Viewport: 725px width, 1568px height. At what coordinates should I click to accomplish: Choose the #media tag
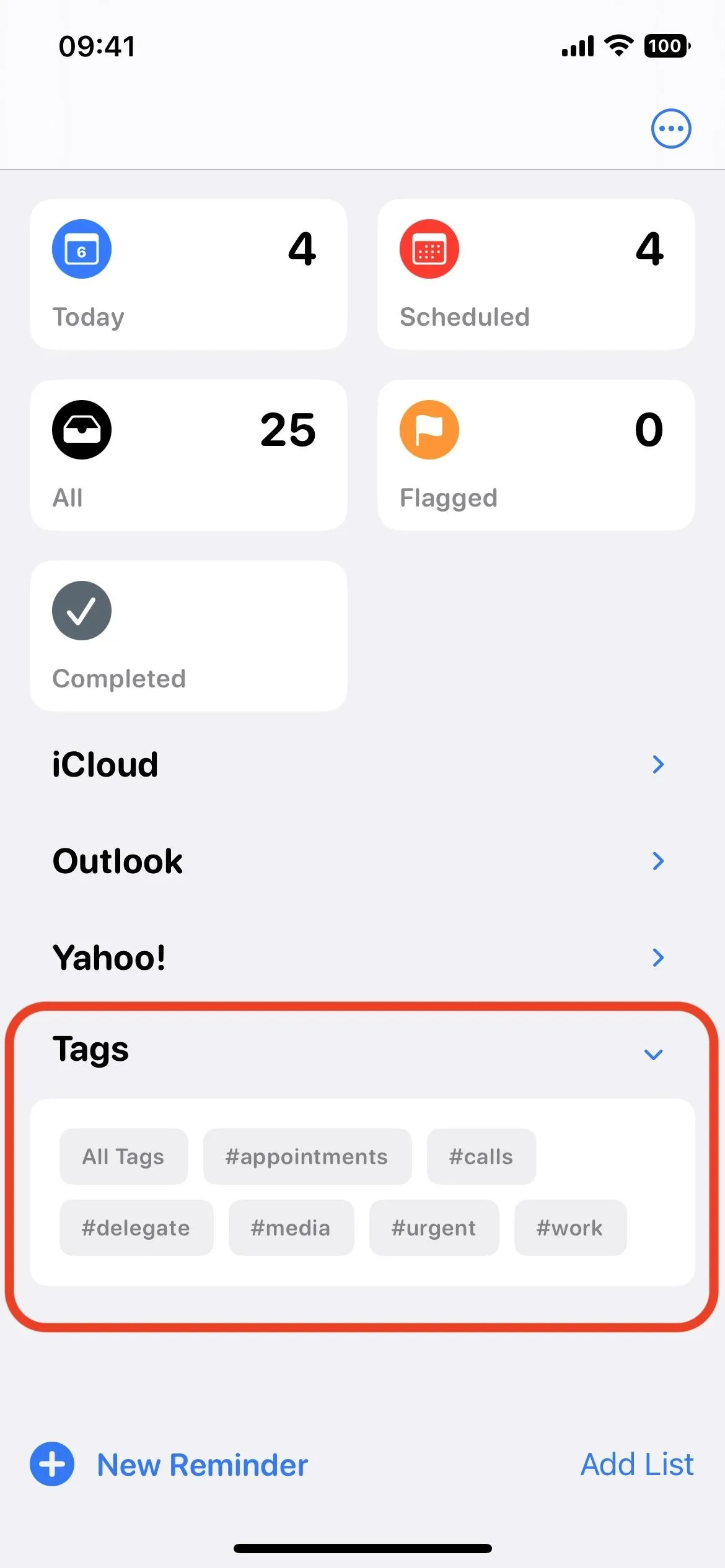[291, 1227]
